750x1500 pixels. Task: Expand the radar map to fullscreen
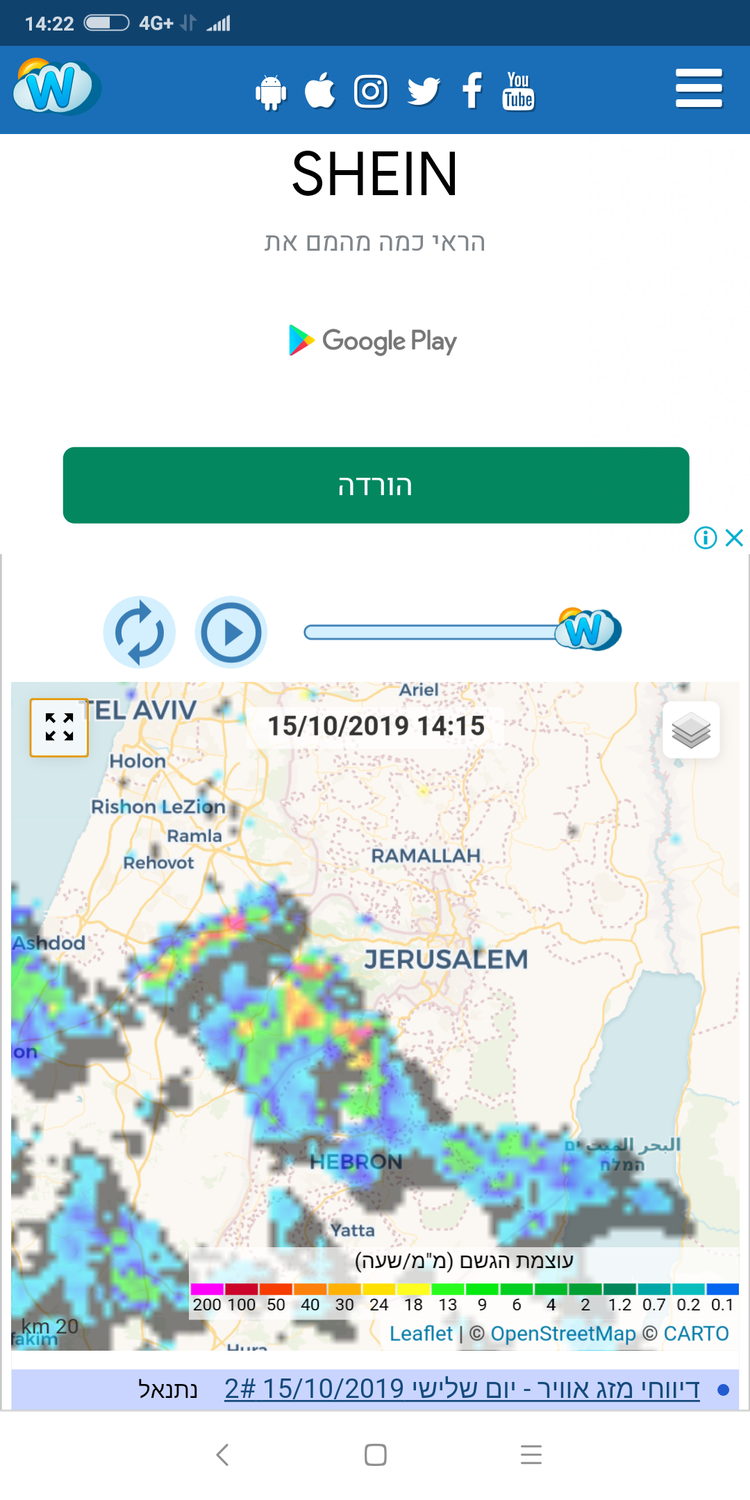tap(59, 727)
